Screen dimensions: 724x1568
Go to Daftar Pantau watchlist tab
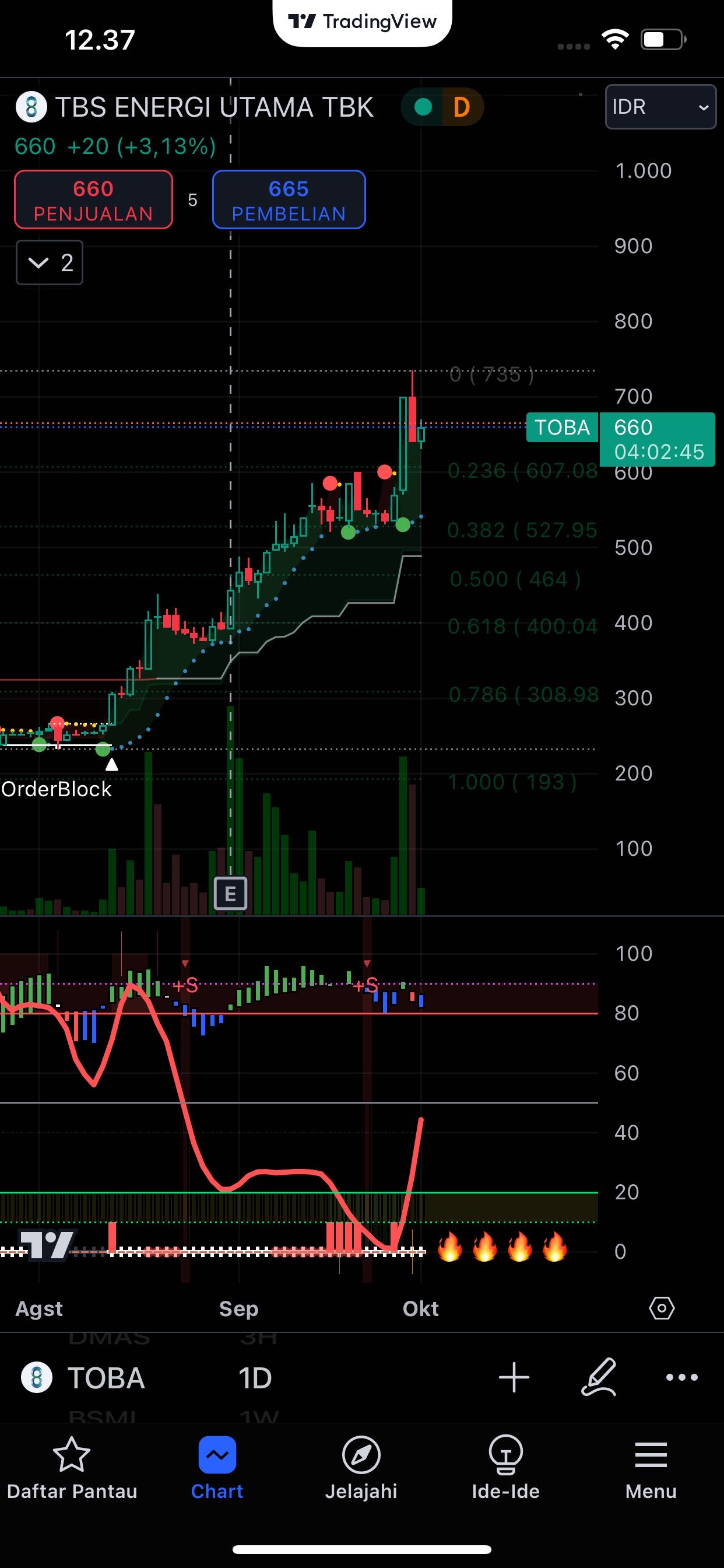(x=72, y=1468)
